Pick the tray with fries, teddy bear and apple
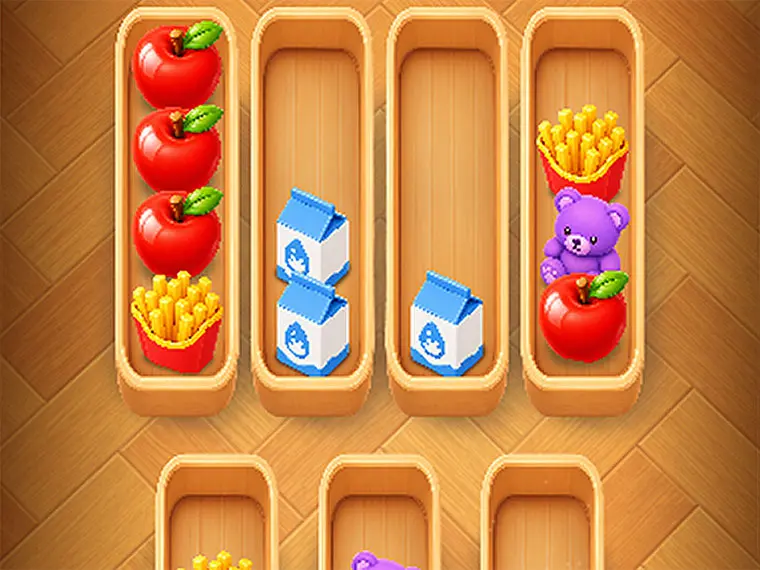The width and height of the screenshot is (760, 570). (x=583, y=211)
